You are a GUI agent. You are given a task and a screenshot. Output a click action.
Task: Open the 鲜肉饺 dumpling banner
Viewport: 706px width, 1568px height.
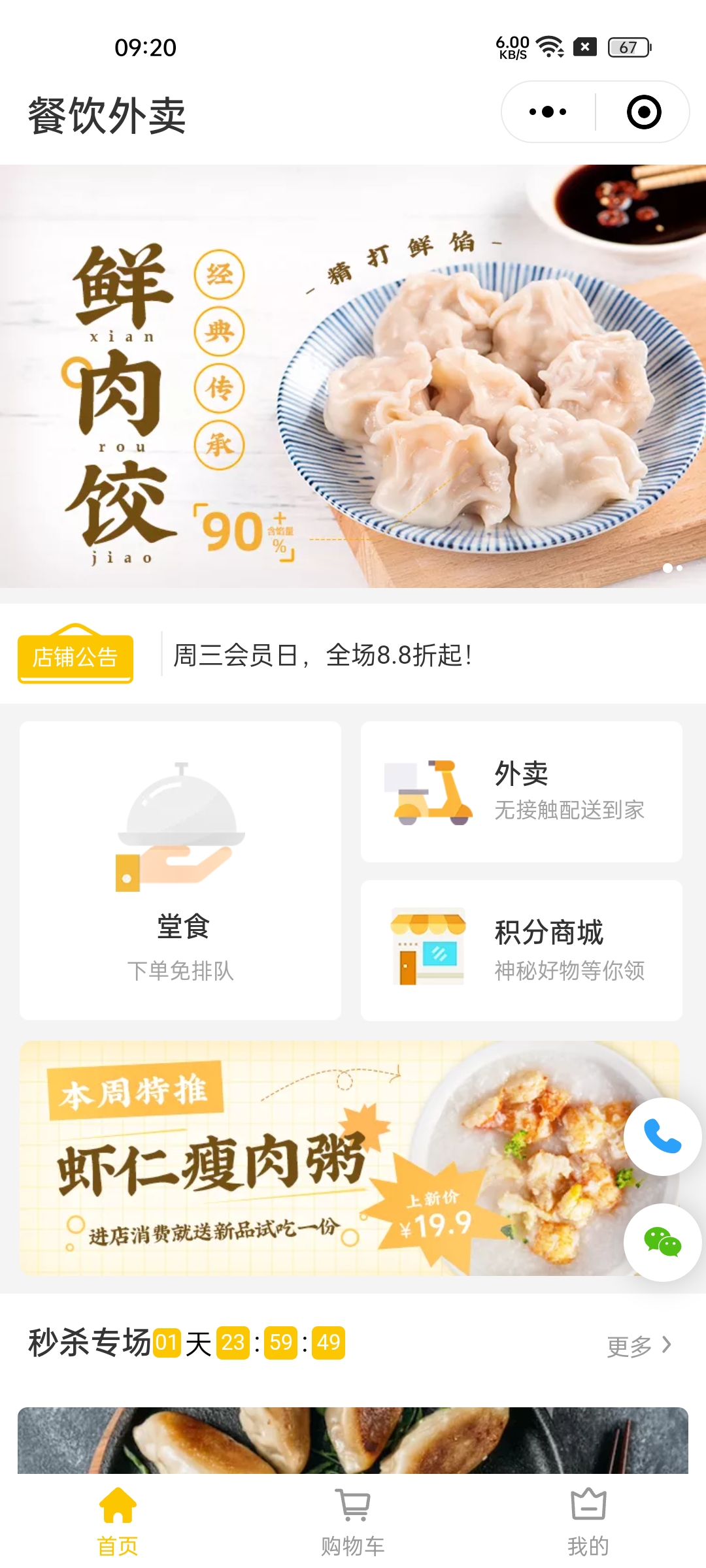353,376
